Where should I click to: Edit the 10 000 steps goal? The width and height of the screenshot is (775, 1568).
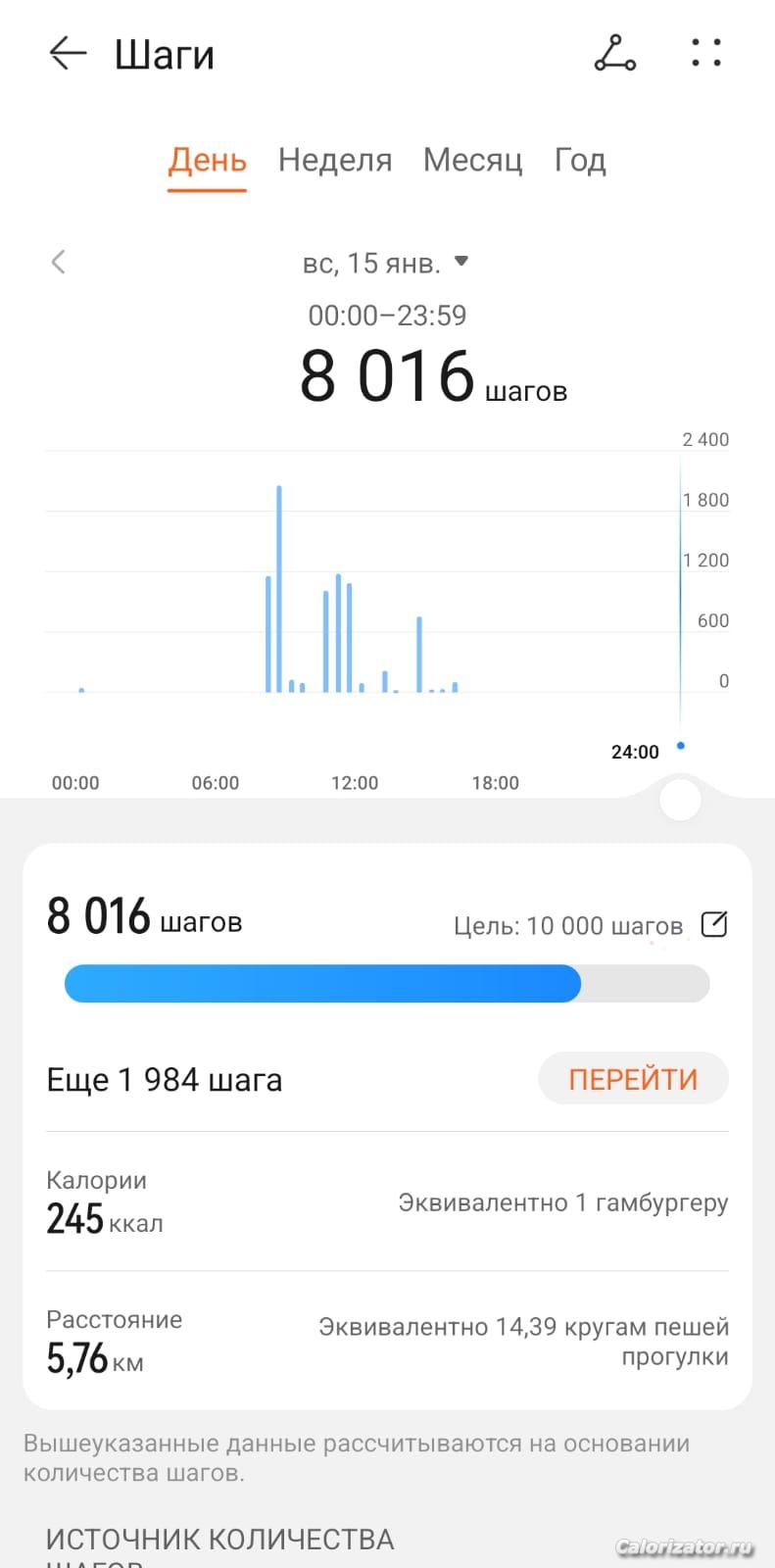coord(714,924)
